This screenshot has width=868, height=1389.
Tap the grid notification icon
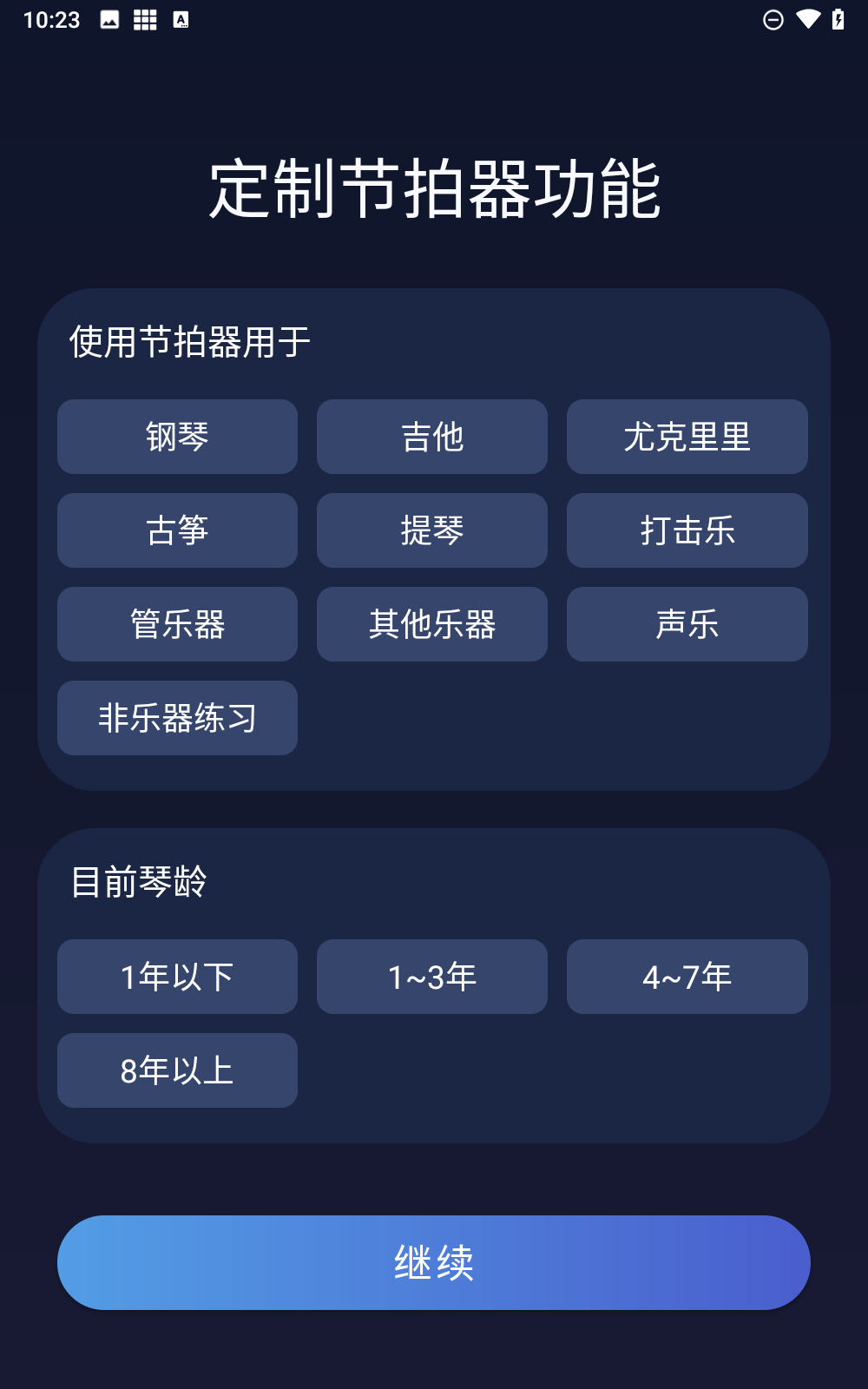[x=144, y=18]
